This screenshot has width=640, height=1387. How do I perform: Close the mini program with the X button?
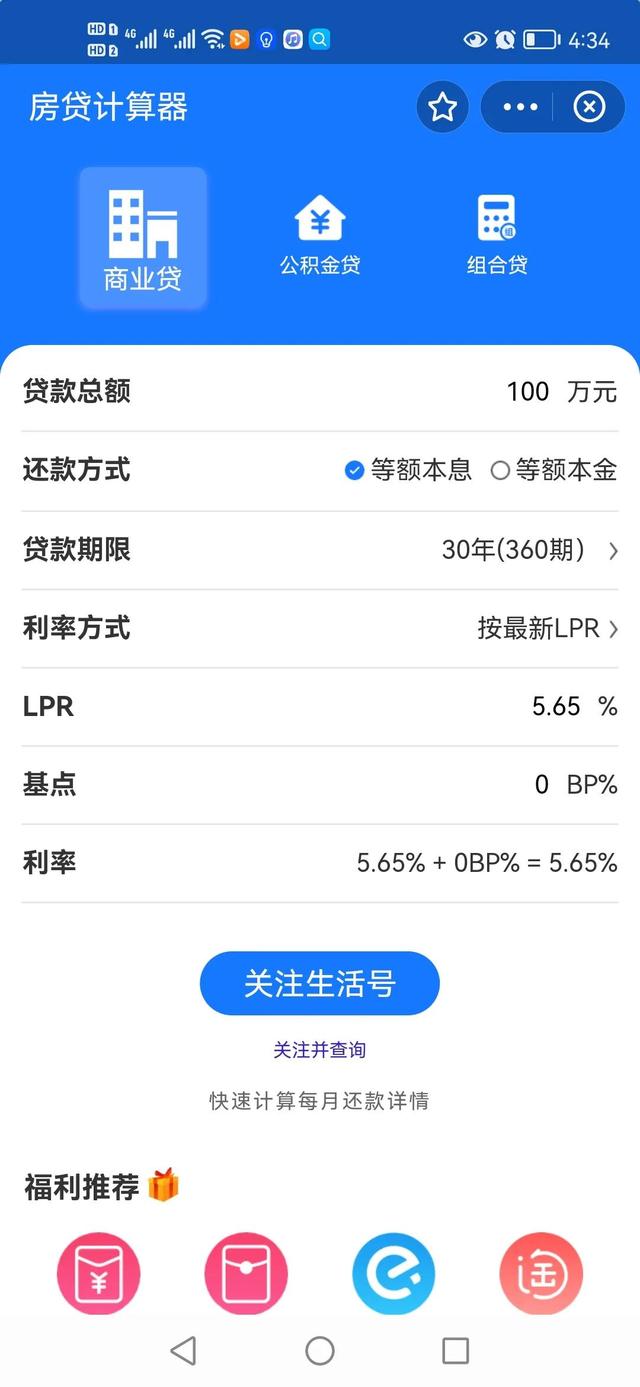coord(590,107)
